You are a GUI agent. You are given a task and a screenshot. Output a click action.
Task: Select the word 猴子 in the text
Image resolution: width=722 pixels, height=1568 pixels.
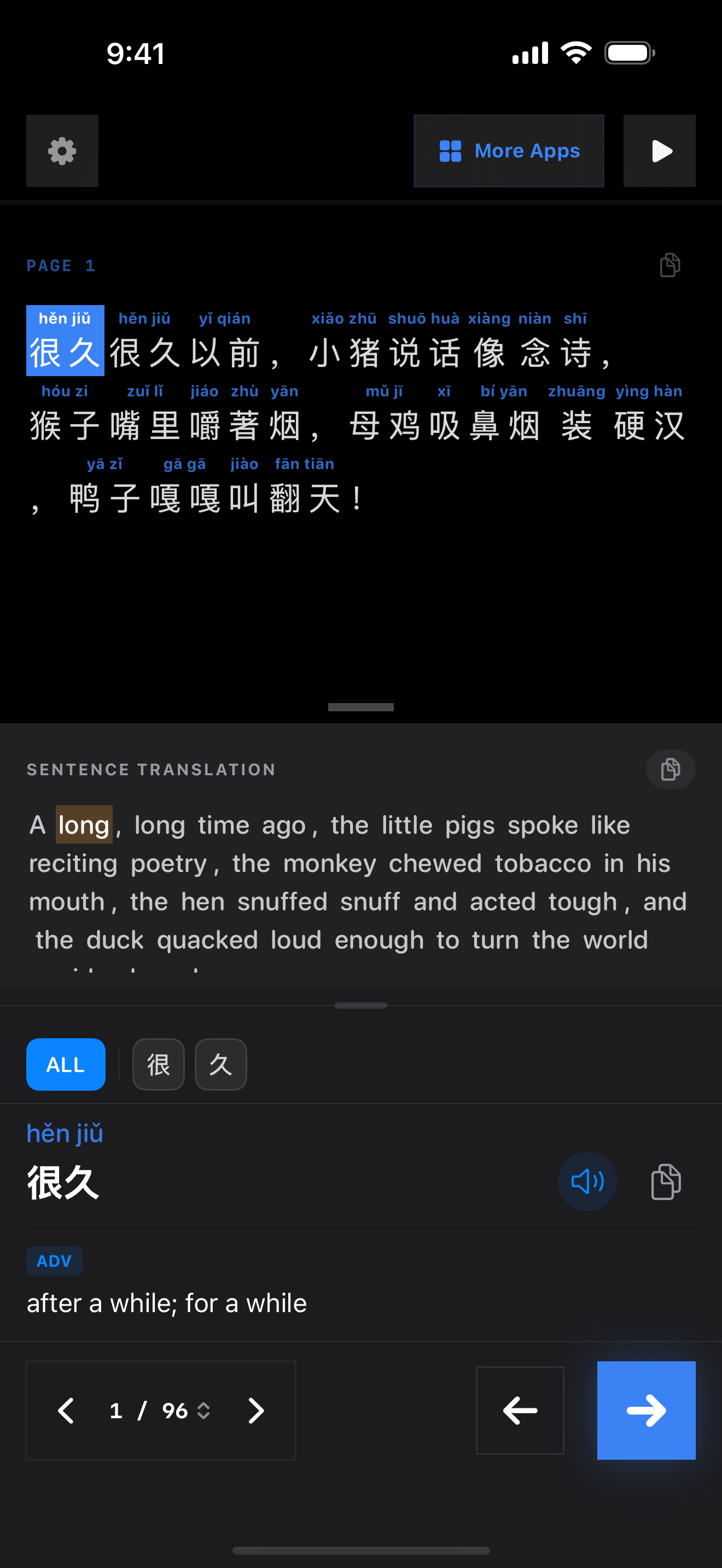65,425
